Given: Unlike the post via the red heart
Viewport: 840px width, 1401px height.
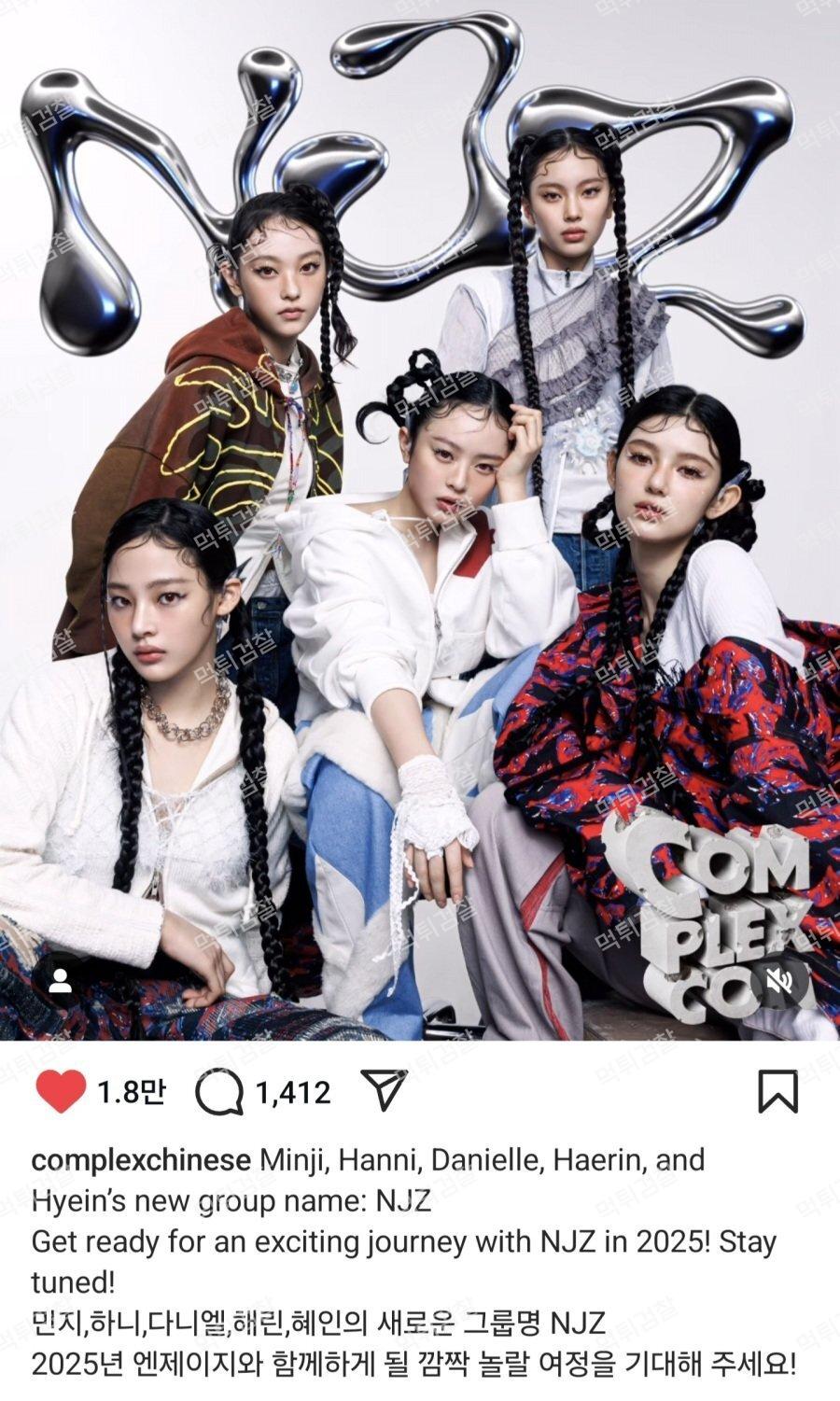Looking at the screenshot, I should tap(61, 1091).
